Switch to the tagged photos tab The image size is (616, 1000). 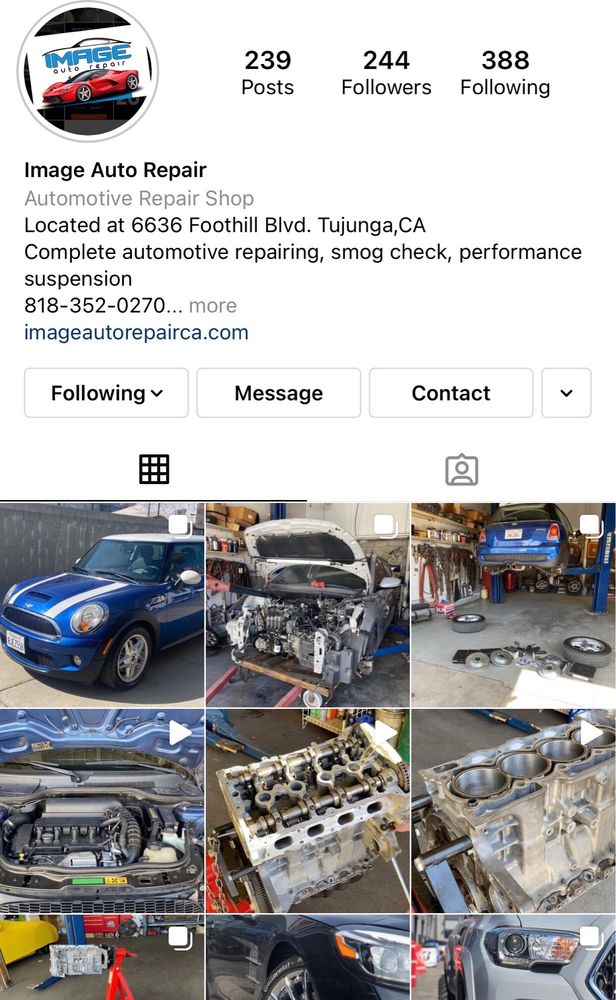tap(462, 470)
